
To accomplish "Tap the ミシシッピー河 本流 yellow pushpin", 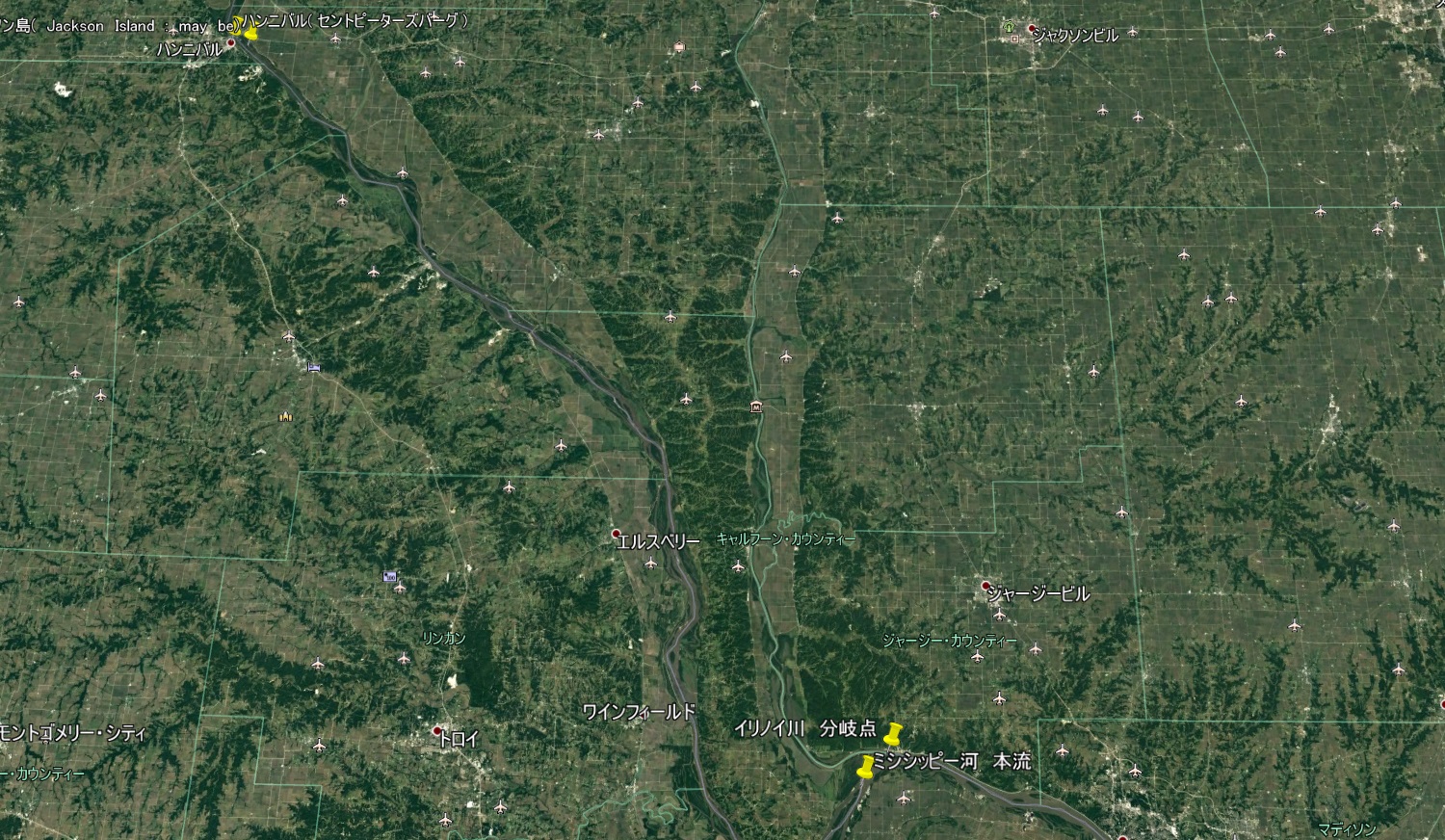I will 866,767.
